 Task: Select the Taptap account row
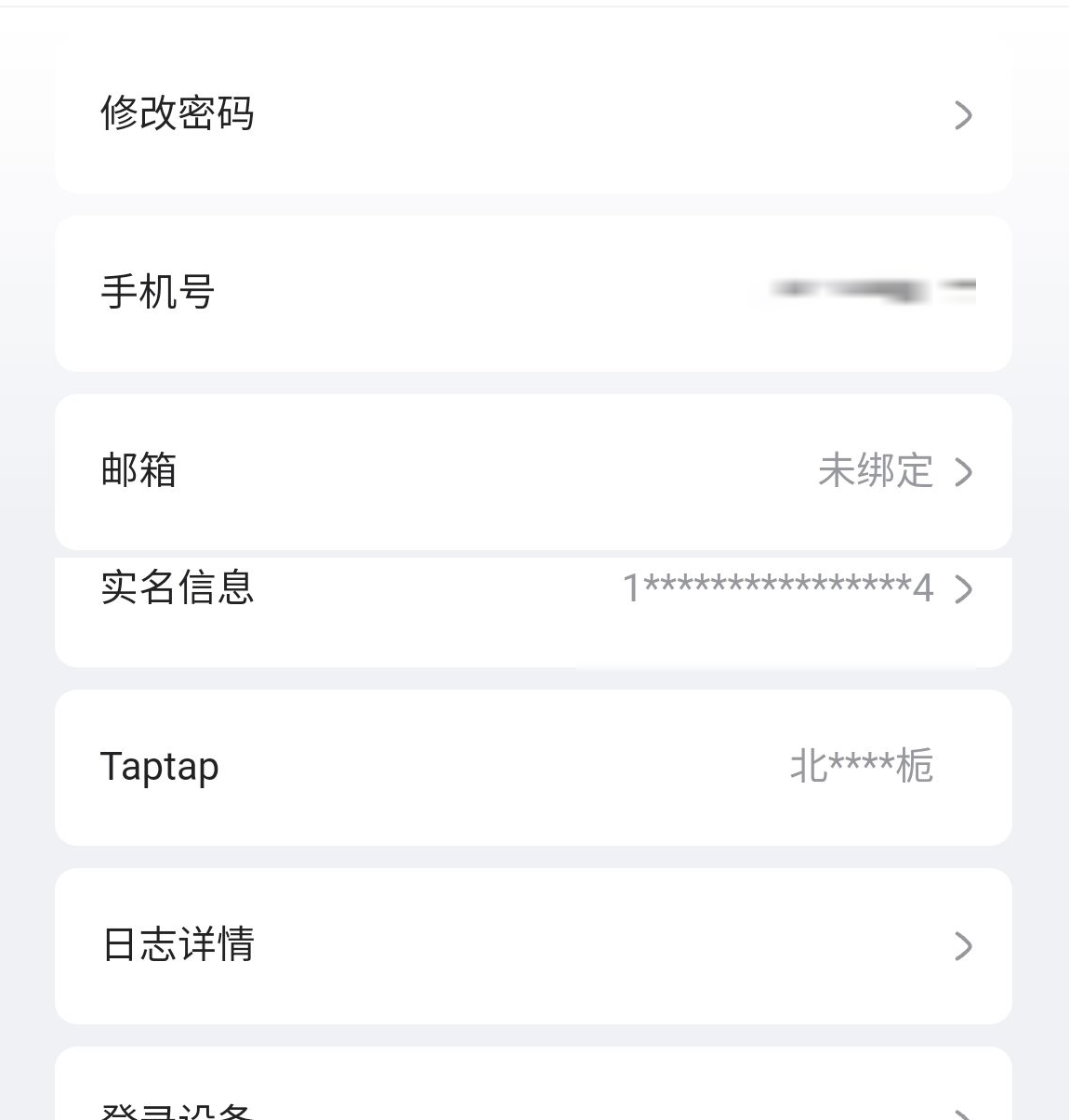click(x=533, y=767)
